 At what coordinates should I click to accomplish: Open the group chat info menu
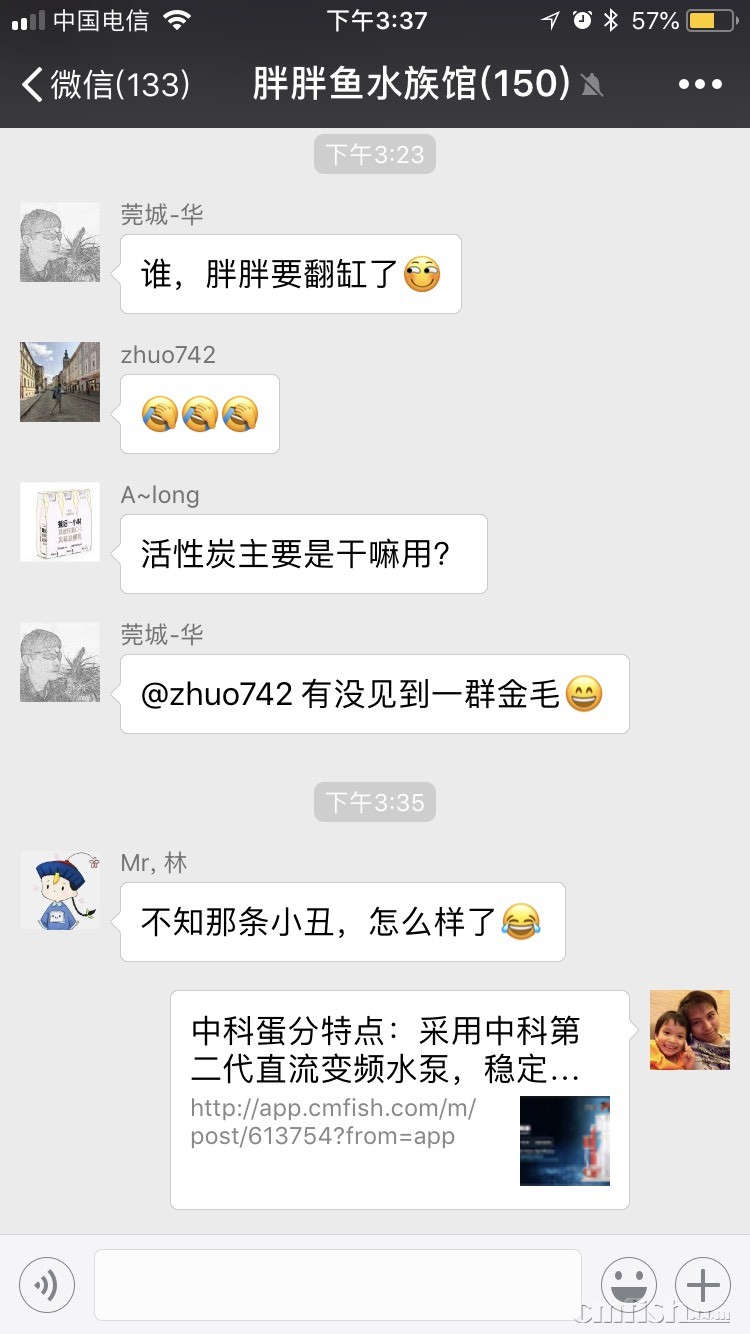[x=700, y=85]
